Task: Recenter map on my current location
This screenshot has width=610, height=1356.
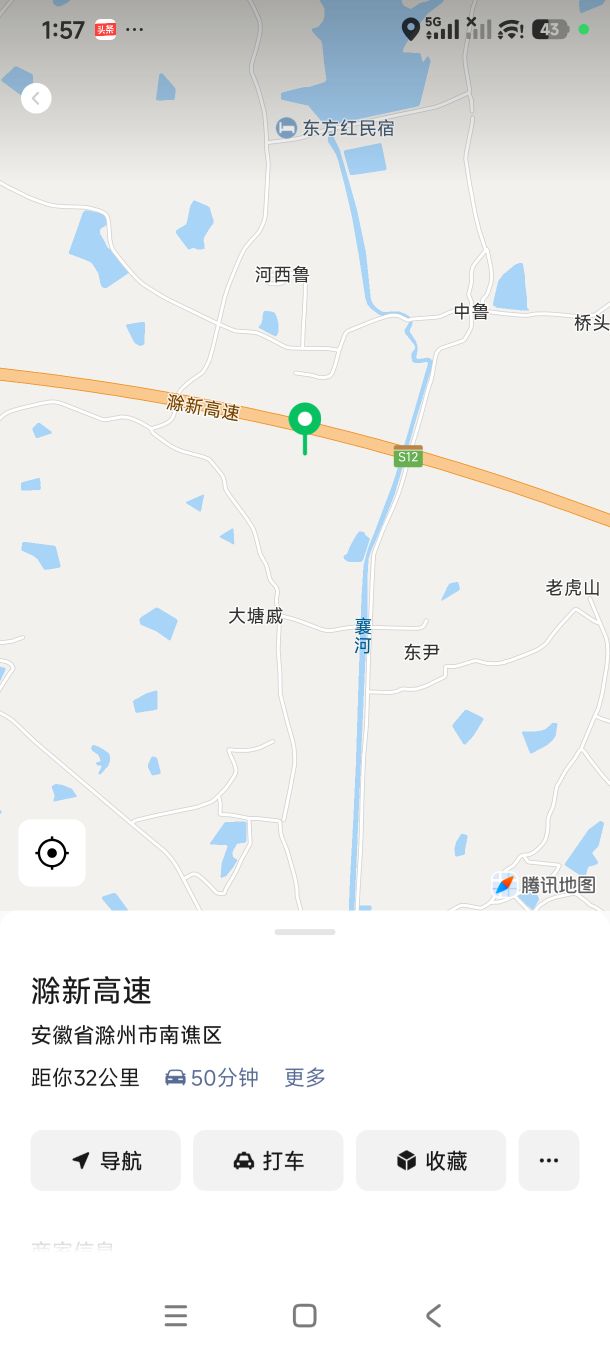Action: [x=52, y=853]
